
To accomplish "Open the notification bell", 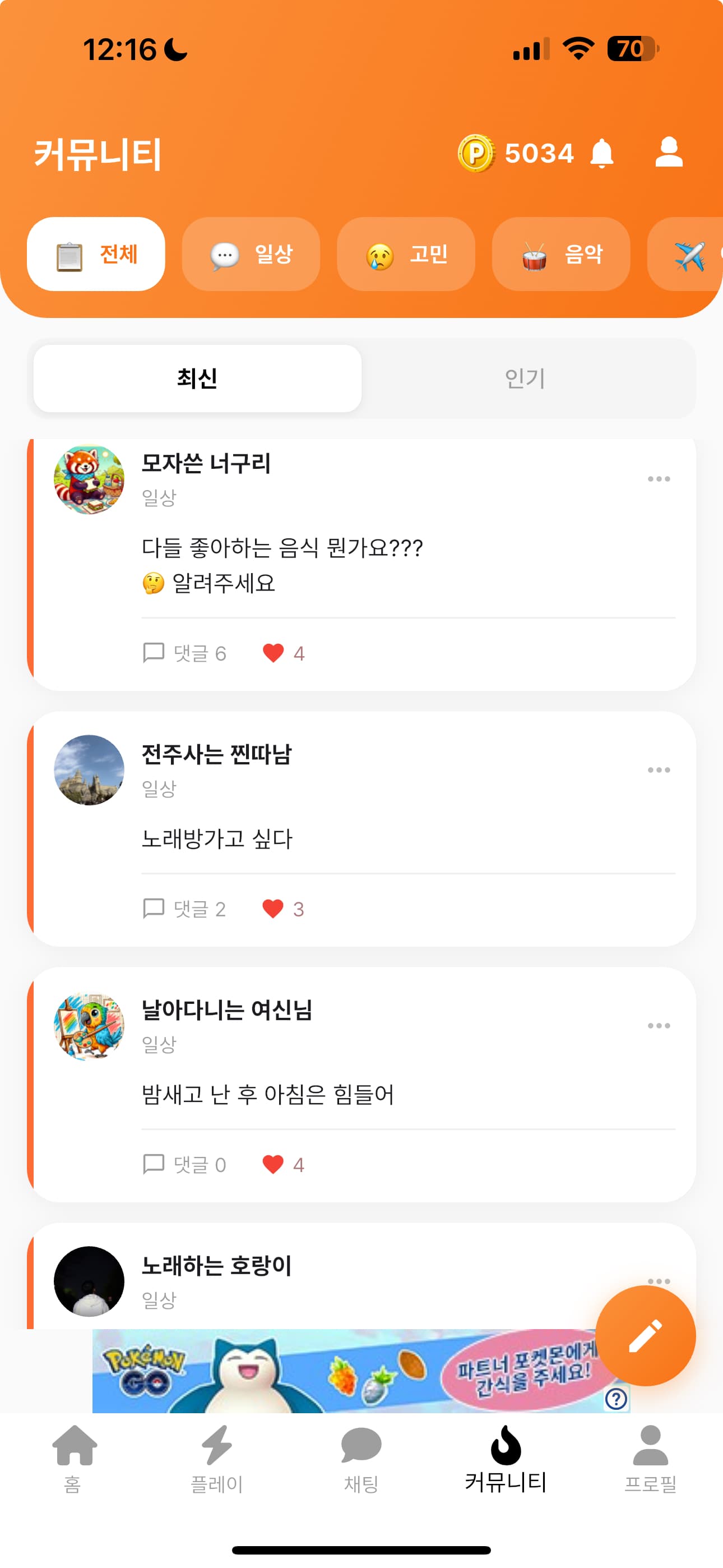I will click(x=603, y=154).
